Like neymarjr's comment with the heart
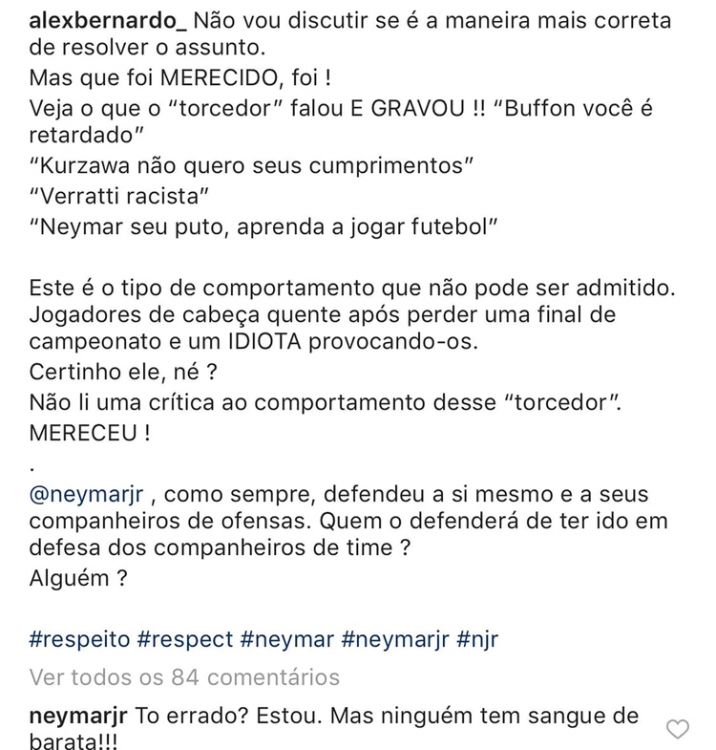716x750 pixels. click(x=677, y=727)
